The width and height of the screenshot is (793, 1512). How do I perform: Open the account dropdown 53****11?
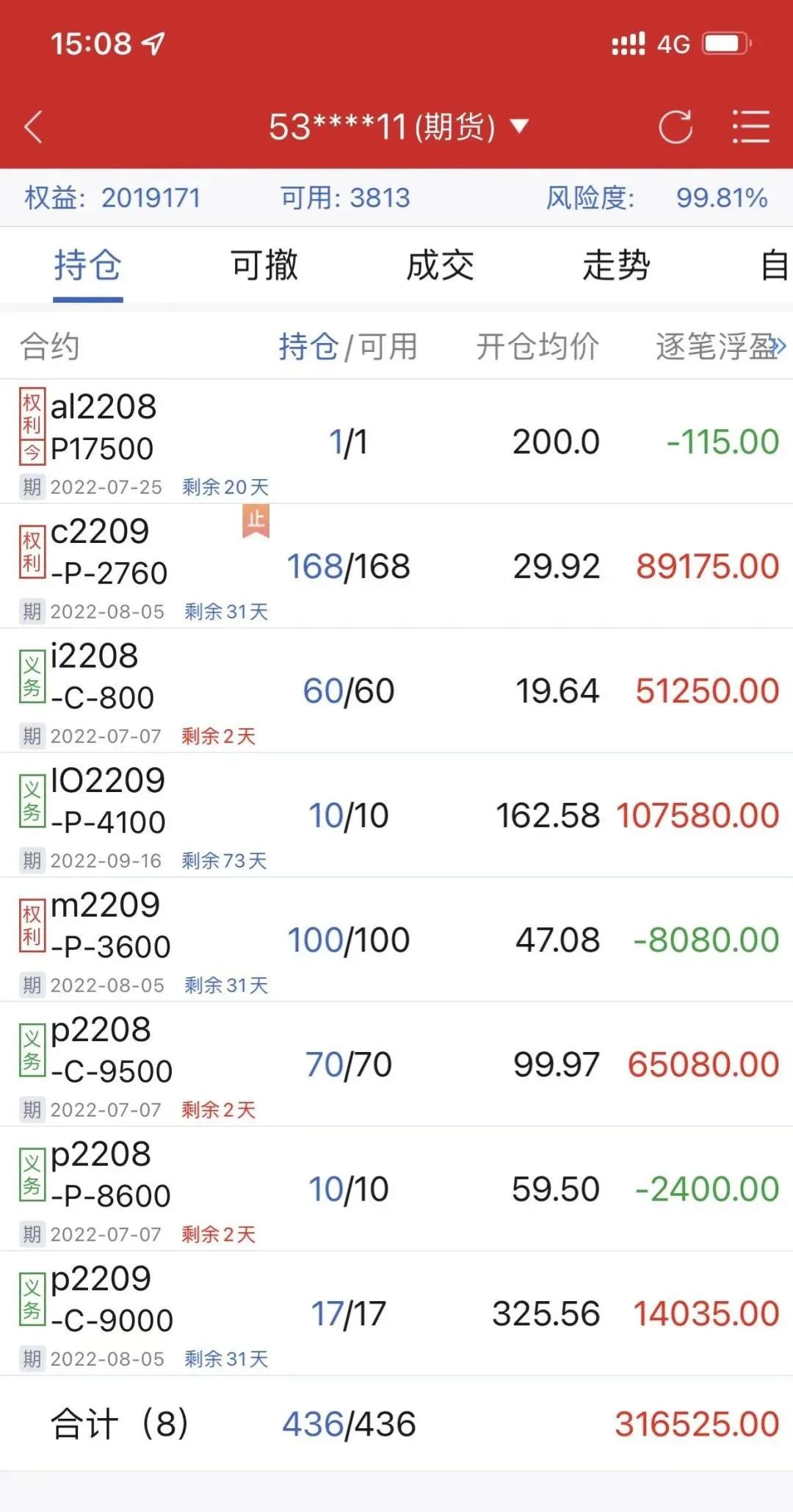pos(398,127)
